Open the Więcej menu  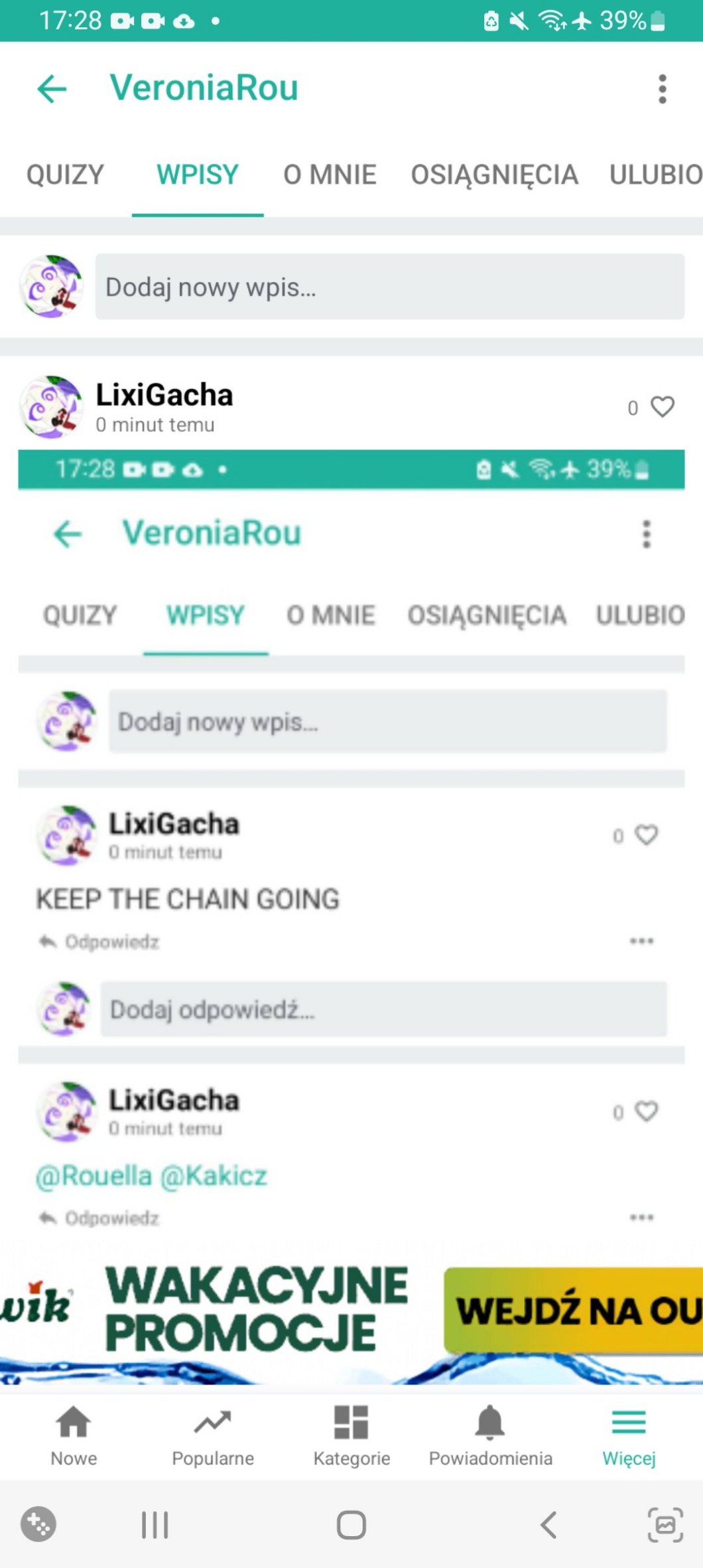[629, 1435]
